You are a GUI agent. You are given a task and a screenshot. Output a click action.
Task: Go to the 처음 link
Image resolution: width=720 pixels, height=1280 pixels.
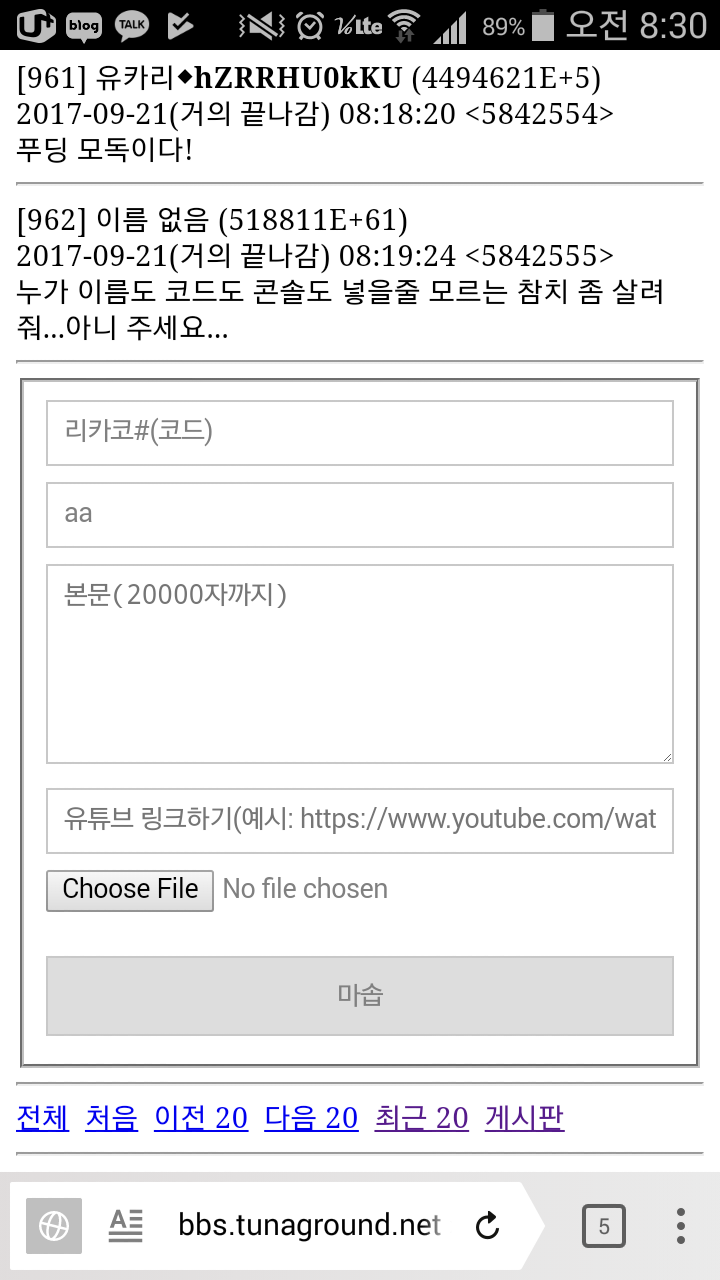112,1118
